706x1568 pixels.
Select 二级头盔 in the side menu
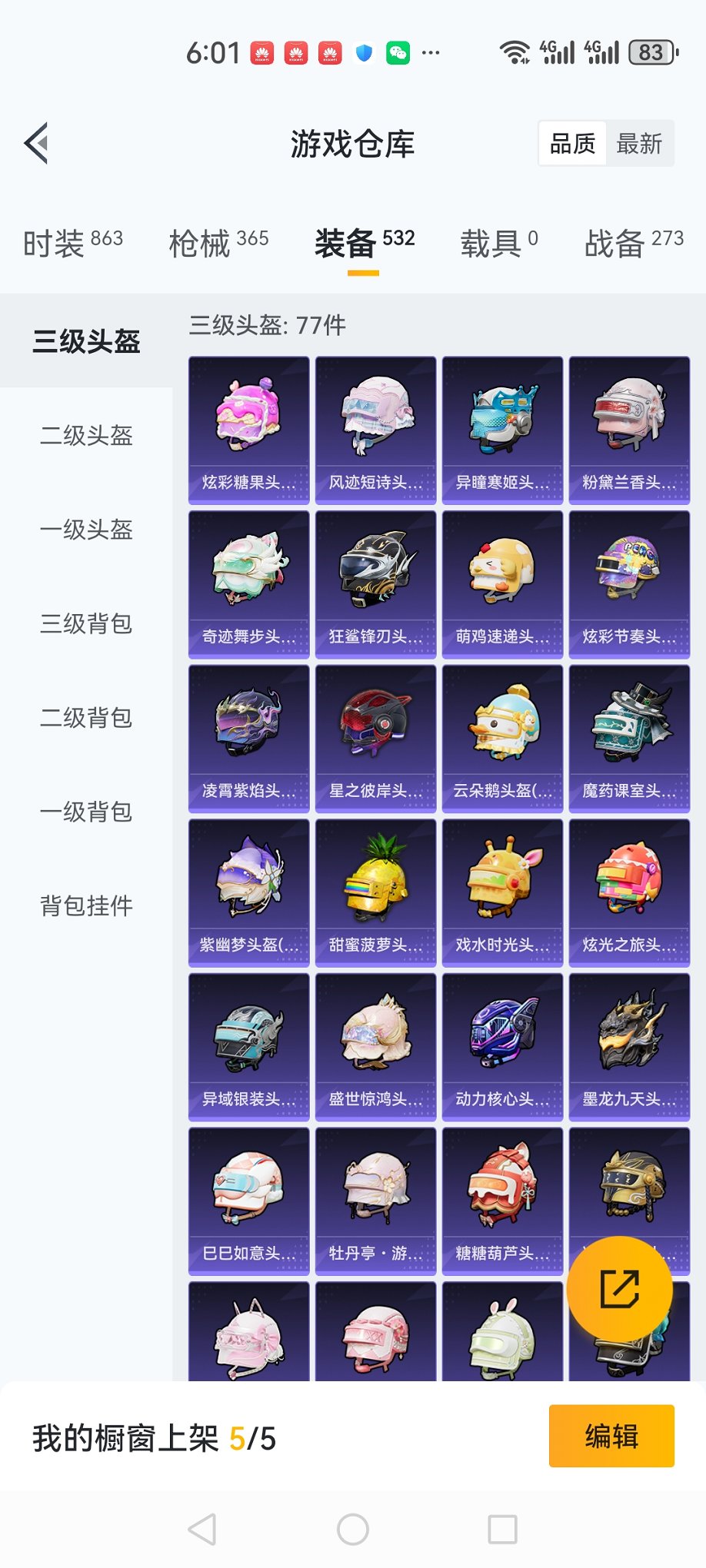tap(86, 436)
